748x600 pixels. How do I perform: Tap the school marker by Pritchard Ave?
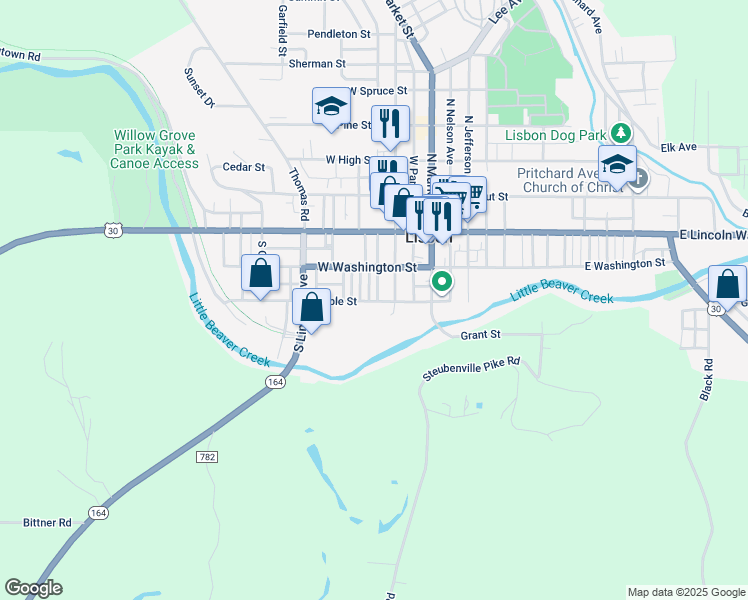pos(617,164)
